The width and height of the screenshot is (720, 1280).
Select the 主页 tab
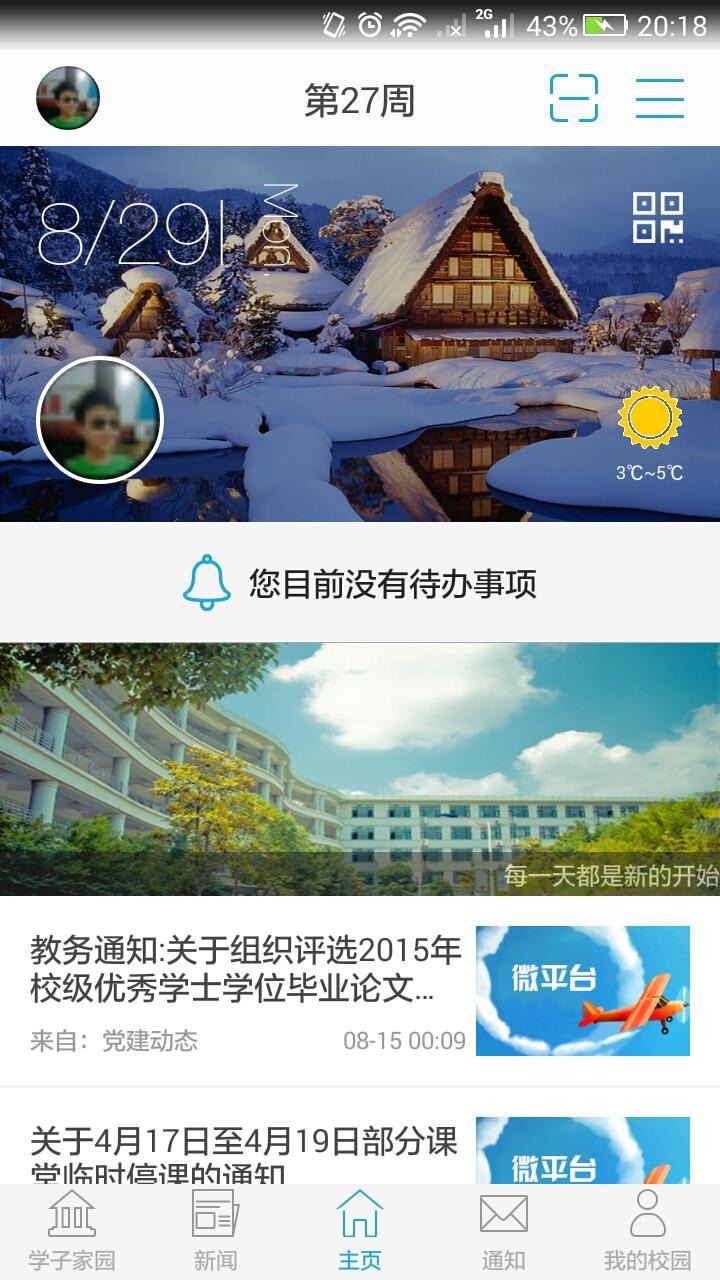point(360,1232)
